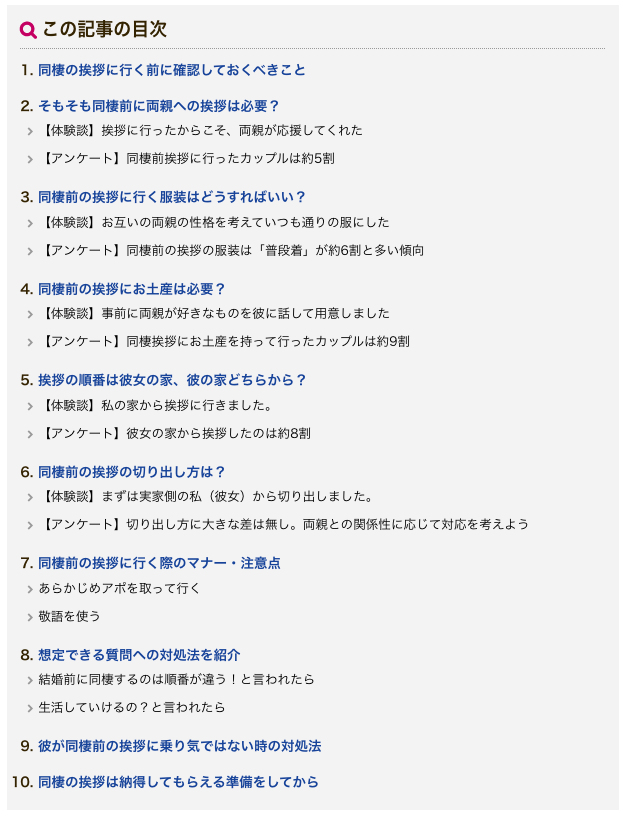
Task: Jump to 同棲前の挨拶の切り出し方は？
Action: [132, 472]
